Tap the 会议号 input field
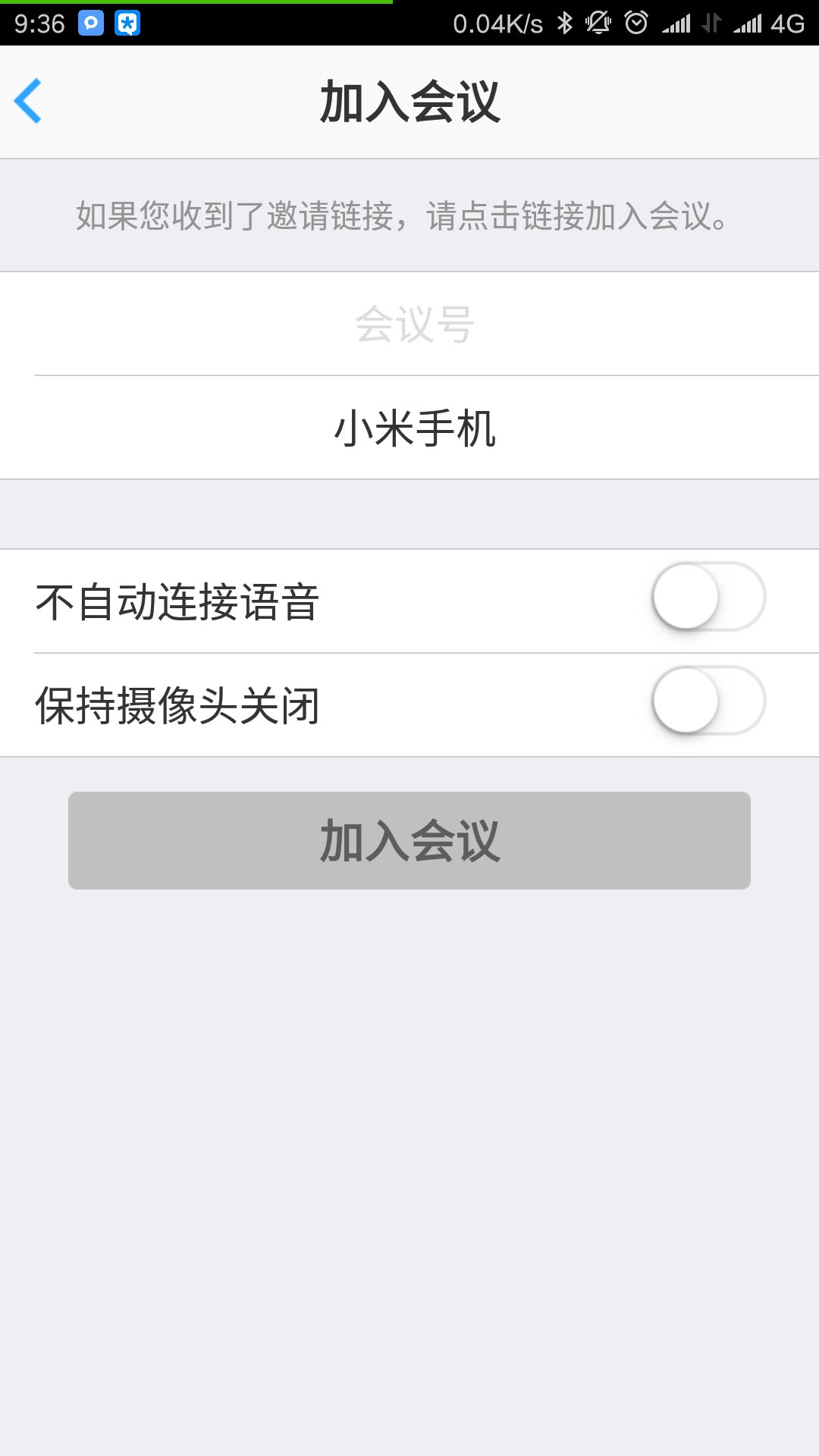 coord(409,325)
